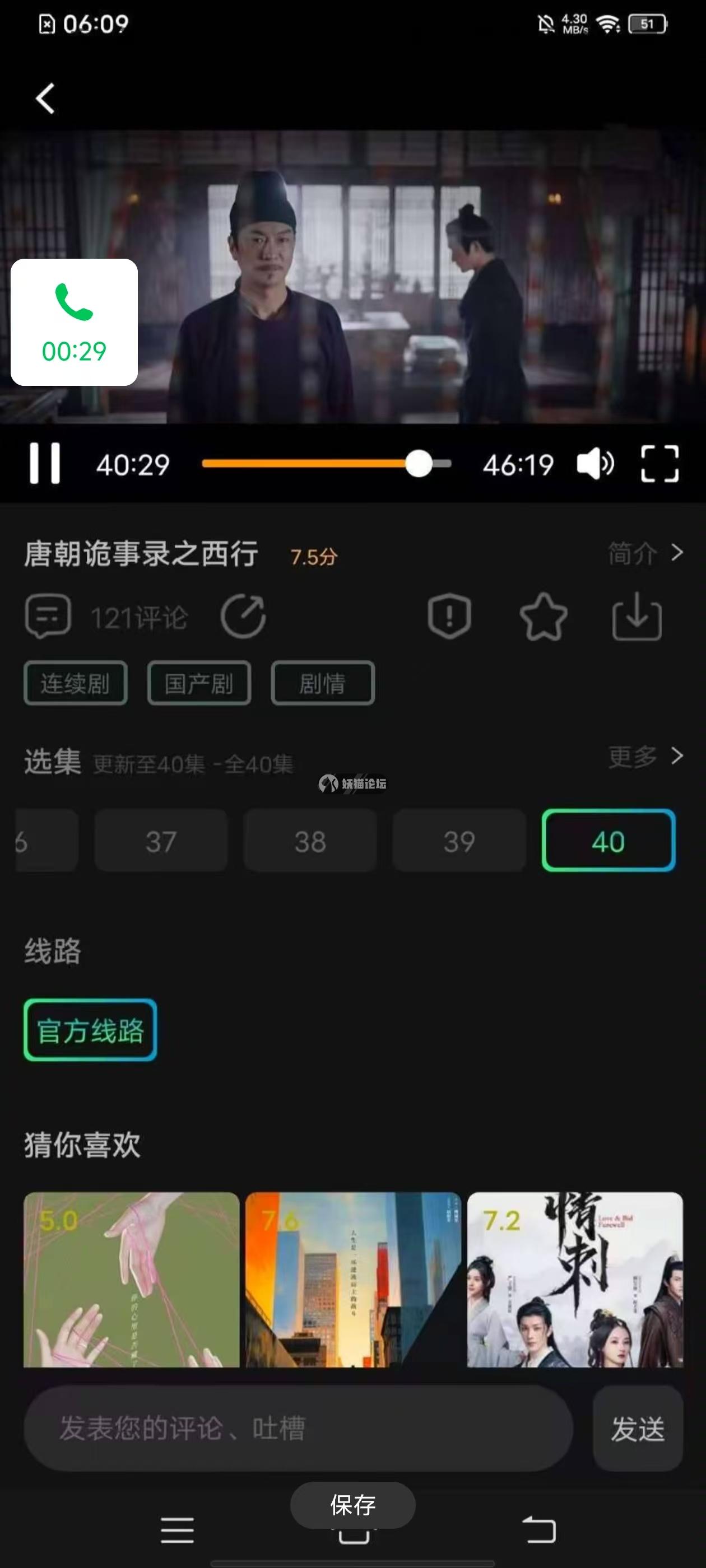This screenshot has height=1568, width=706.
Task: Select the 国产剧 tag
Action: pyautogui.click(x=198, y=683)
